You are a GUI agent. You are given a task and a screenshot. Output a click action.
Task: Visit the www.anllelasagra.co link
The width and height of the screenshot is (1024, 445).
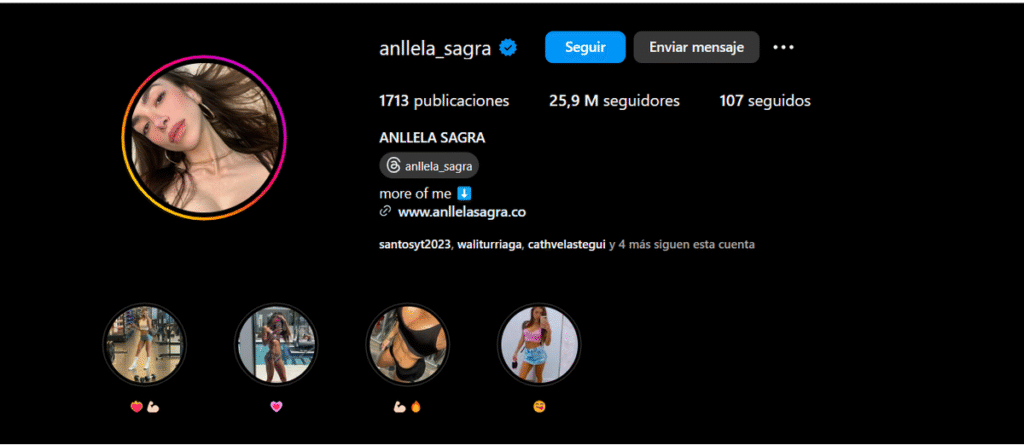pos(462,212)
